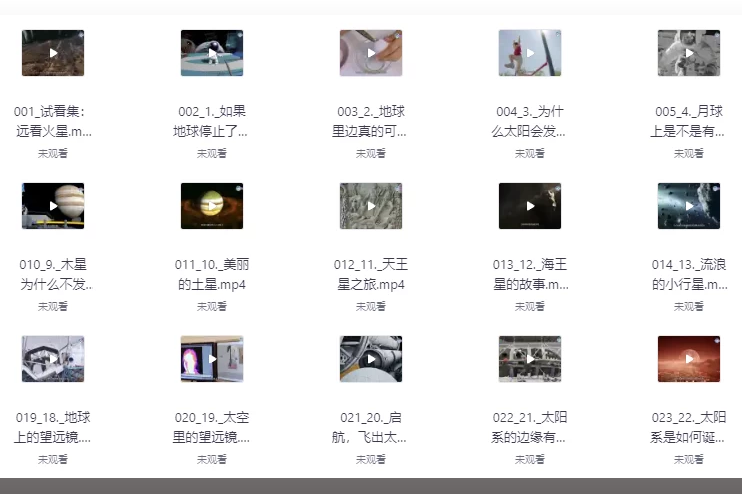This screenshot has width=742, height=494.
Task: Open video 001_试看集: 远看火星
Action: [53, 53]
